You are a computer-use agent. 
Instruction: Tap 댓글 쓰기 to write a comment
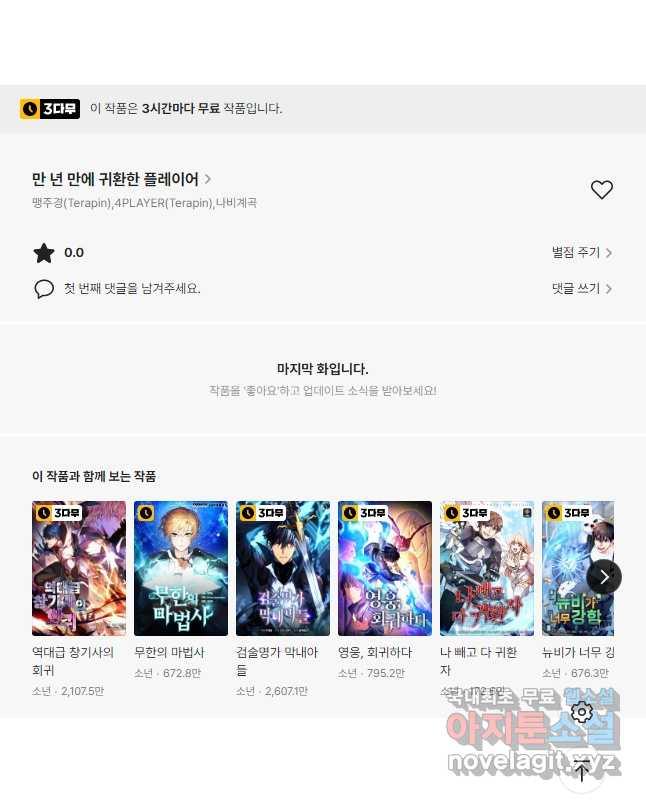tap(581, 288)
